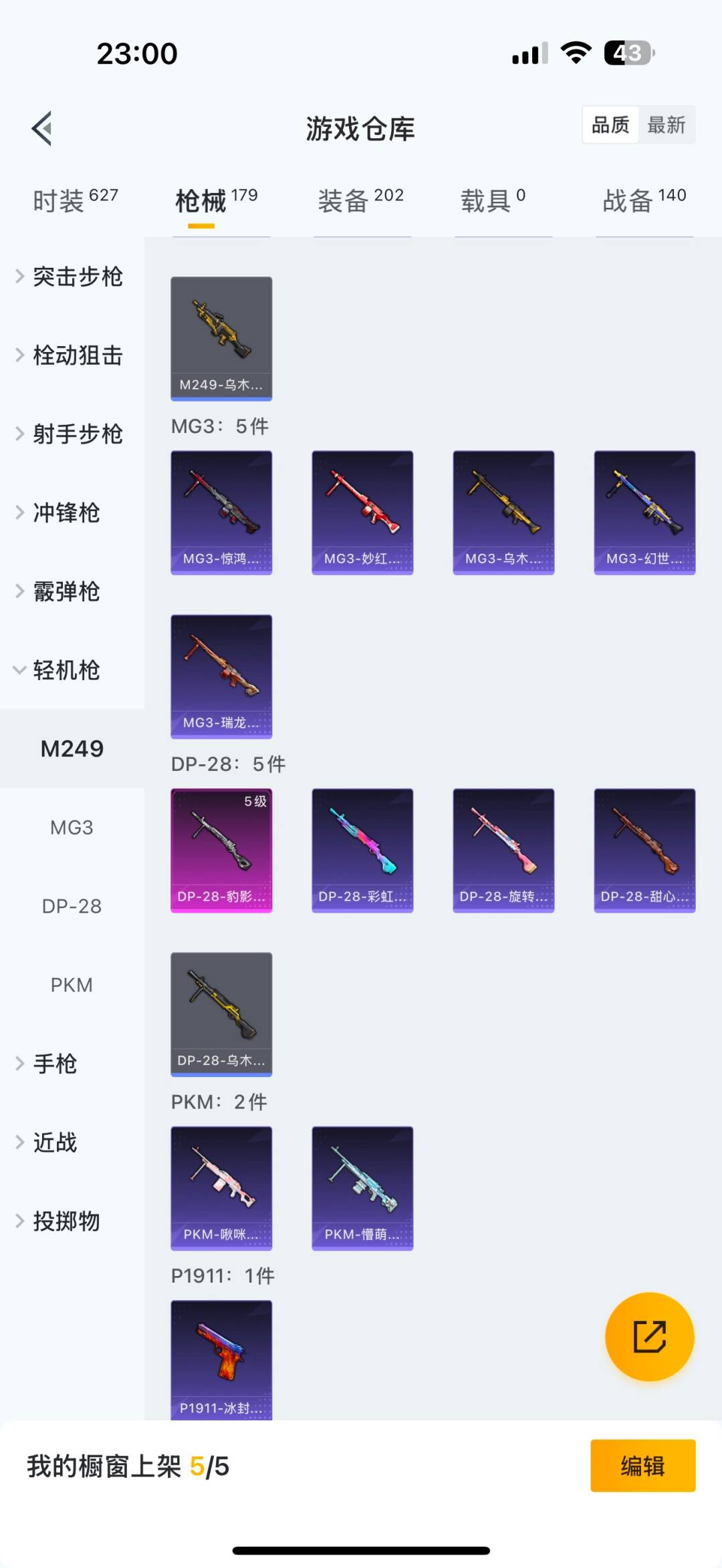Sort items by 最新 (newest)
Image resolution: width=722 pixels, height=1568 pixels.
click(668, 125)
